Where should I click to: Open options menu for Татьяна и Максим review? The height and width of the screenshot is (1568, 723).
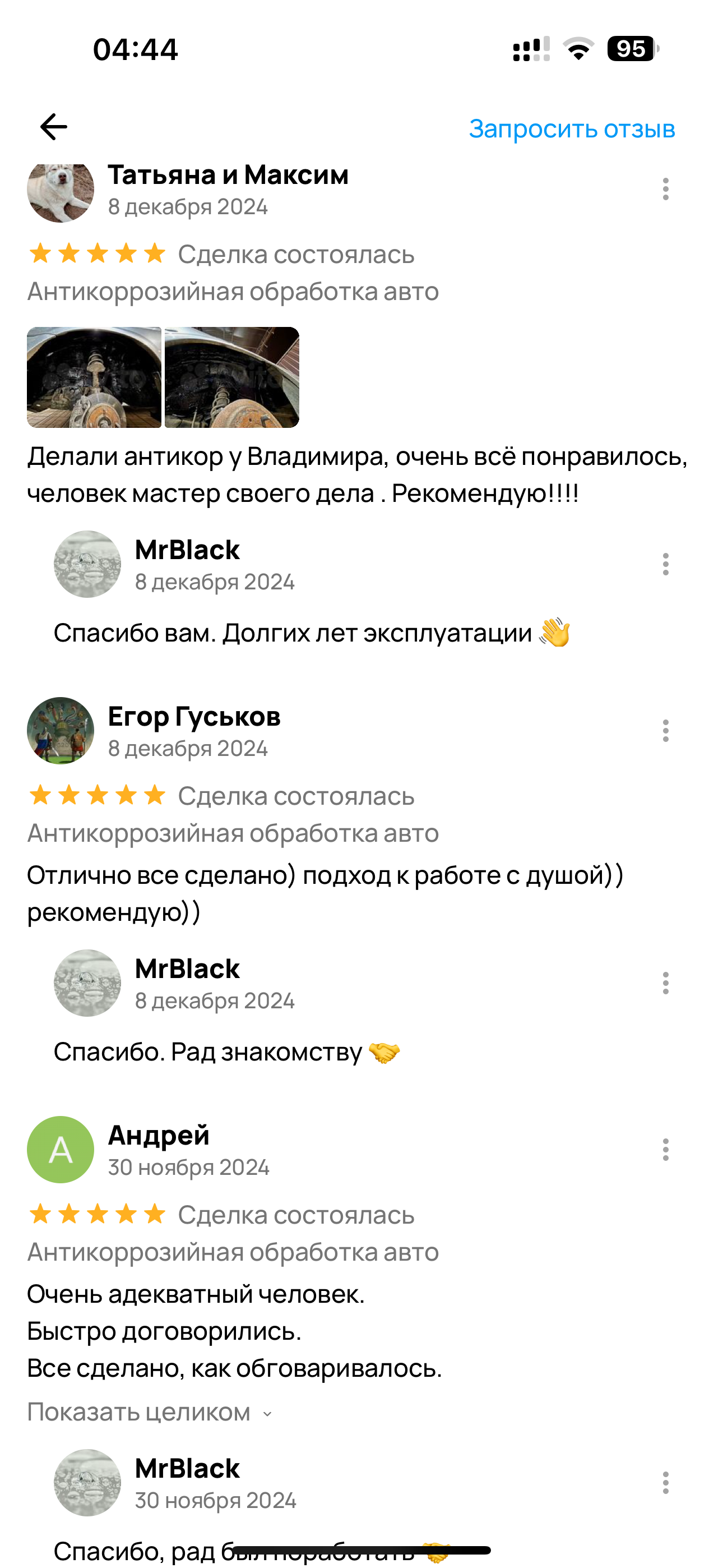coord(665,190)
